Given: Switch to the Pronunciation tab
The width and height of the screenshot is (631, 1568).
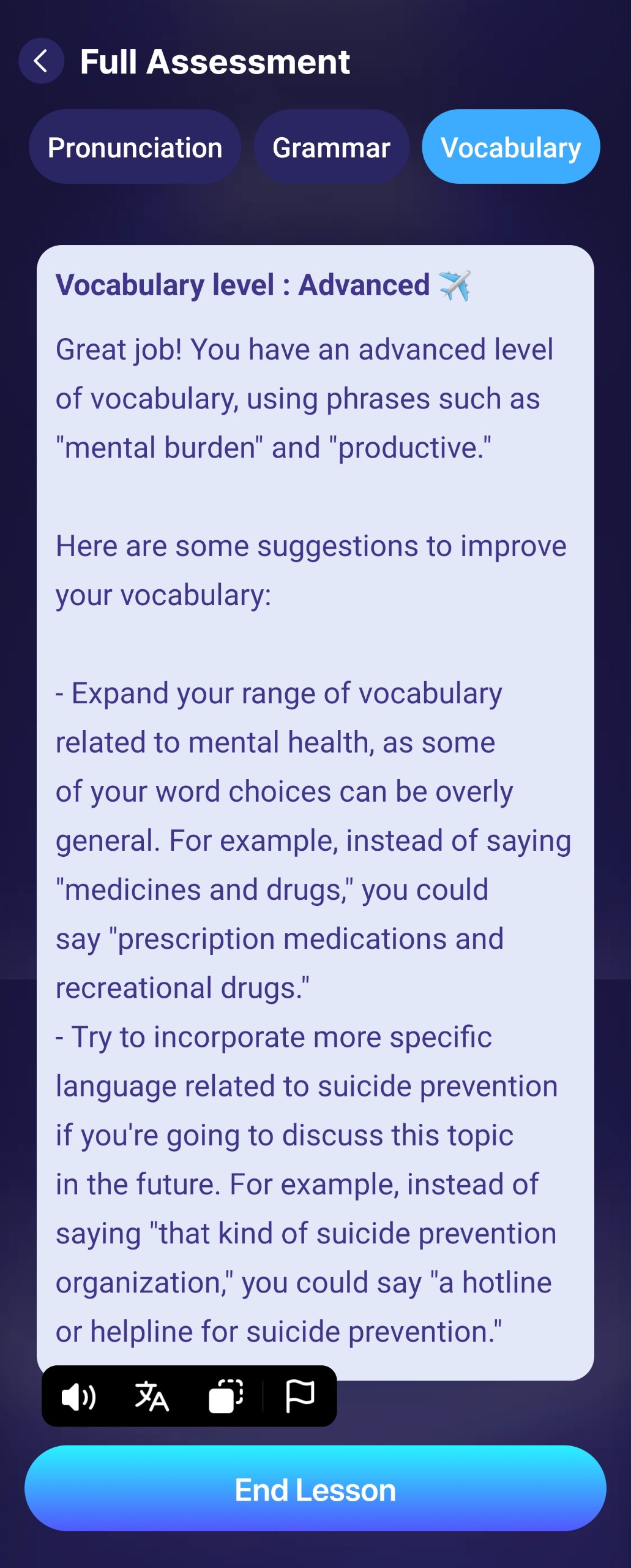Looking at the screenshot, I should tap(135, 148).
